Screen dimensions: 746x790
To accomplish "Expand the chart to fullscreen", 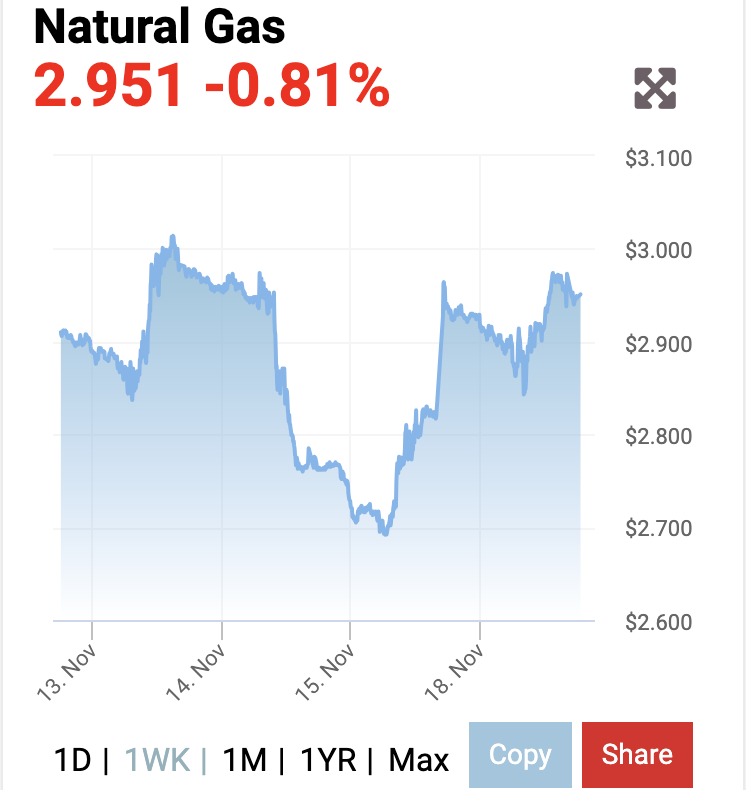I will [x=655, y=88].
